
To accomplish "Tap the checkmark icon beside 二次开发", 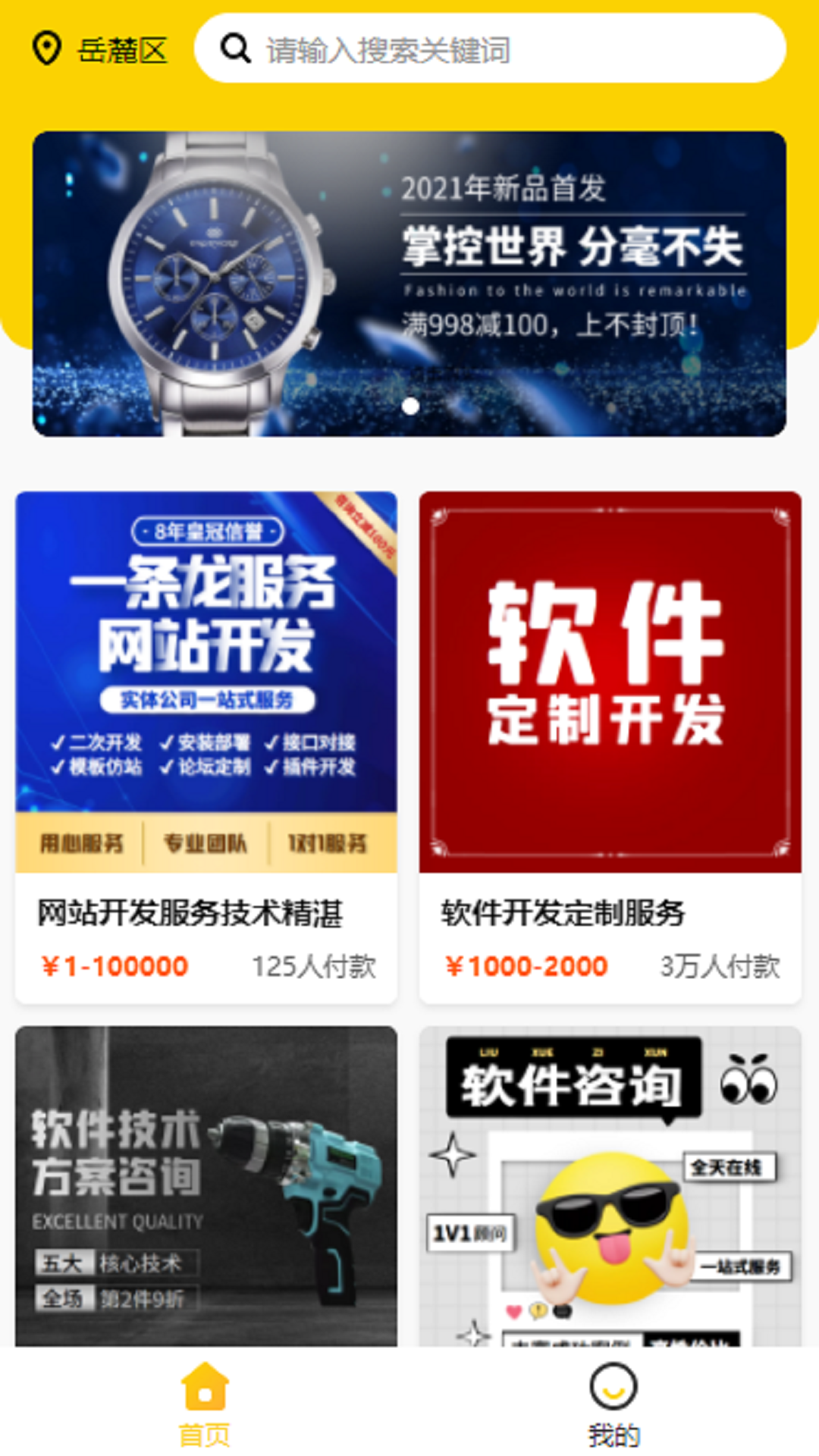I will click(57, 743).
